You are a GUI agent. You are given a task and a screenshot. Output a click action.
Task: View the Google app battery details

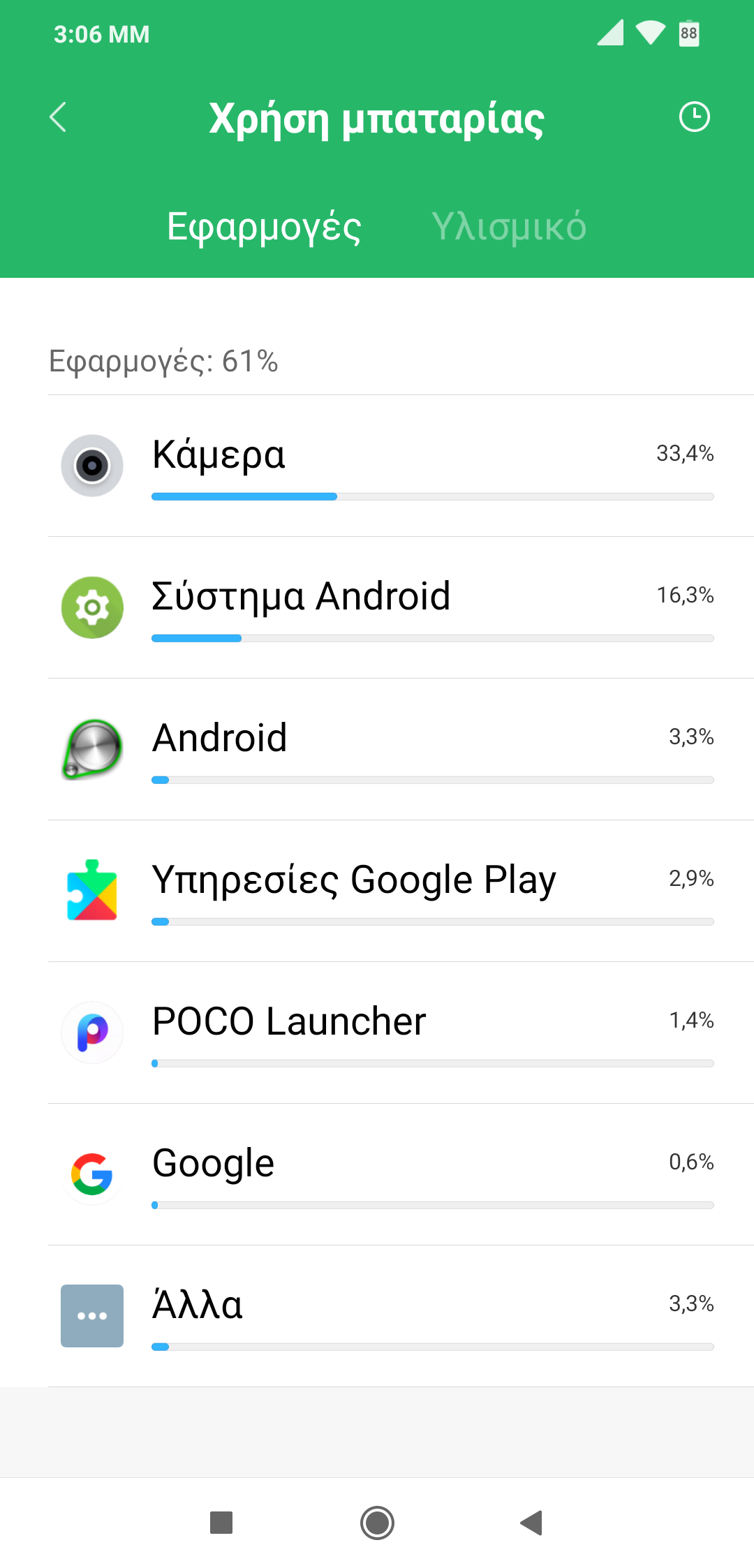pos(391,1174)
